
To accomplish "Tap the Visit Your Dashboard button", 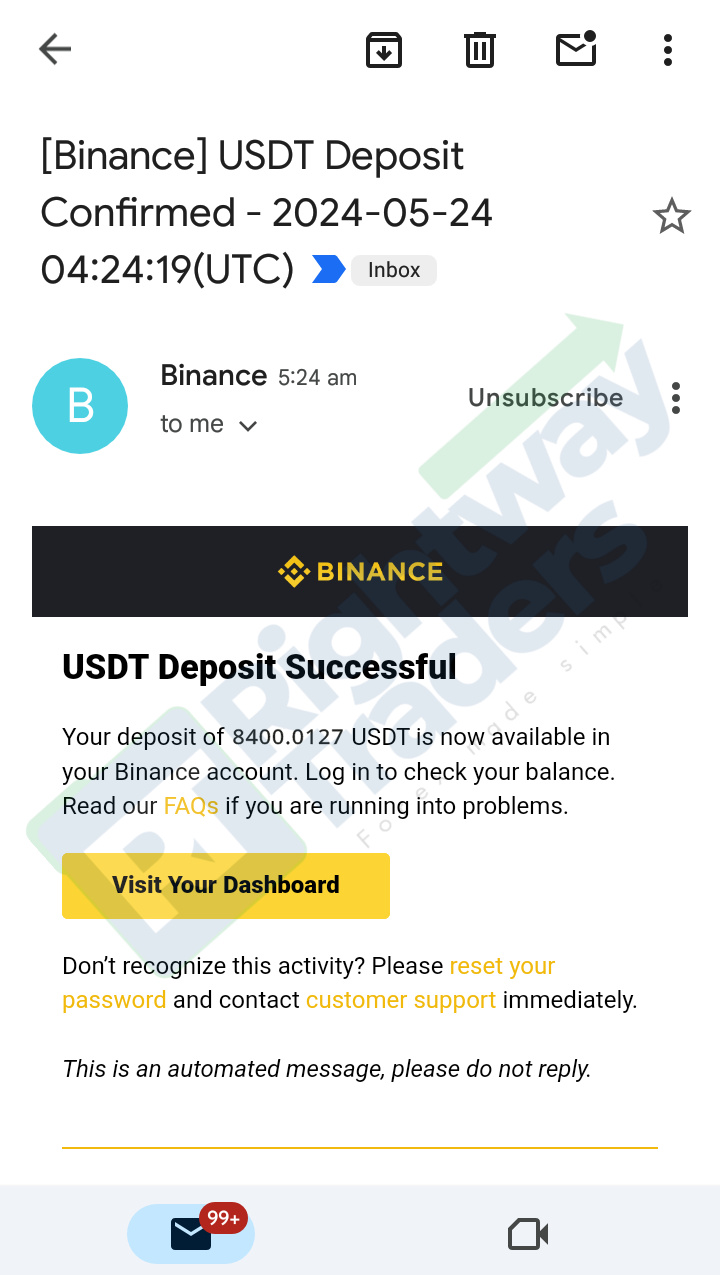I will (x=226, y=886).
